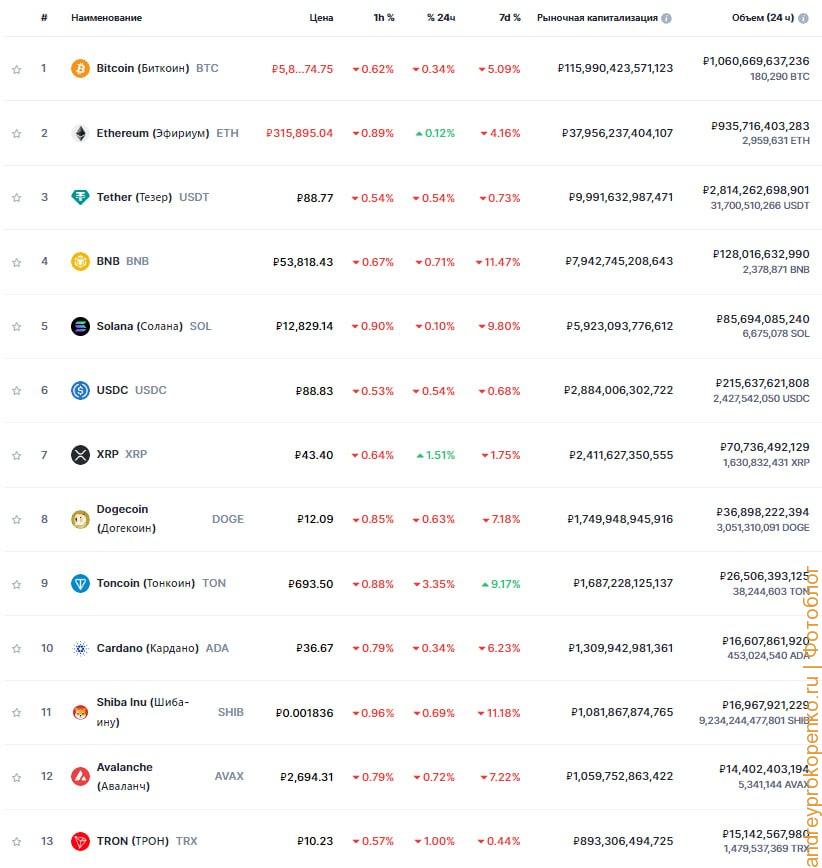Show info tooltip for Объем (24 ч)

point(802,18)
